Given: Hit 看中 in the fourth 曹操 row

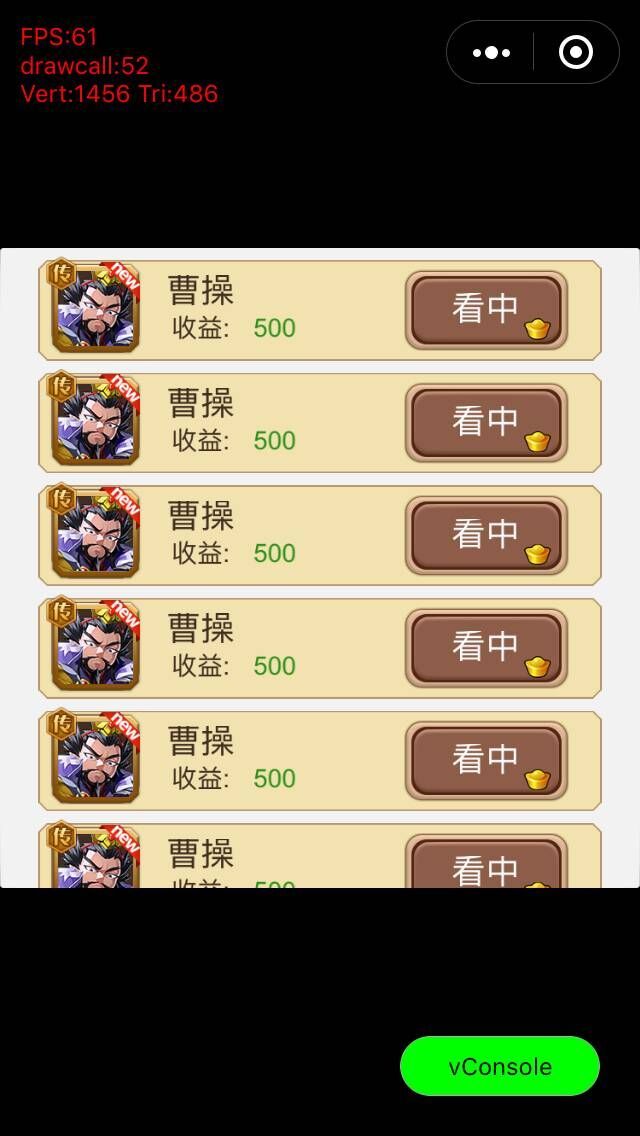Looking at the screenshot, I should coord(486,648).
